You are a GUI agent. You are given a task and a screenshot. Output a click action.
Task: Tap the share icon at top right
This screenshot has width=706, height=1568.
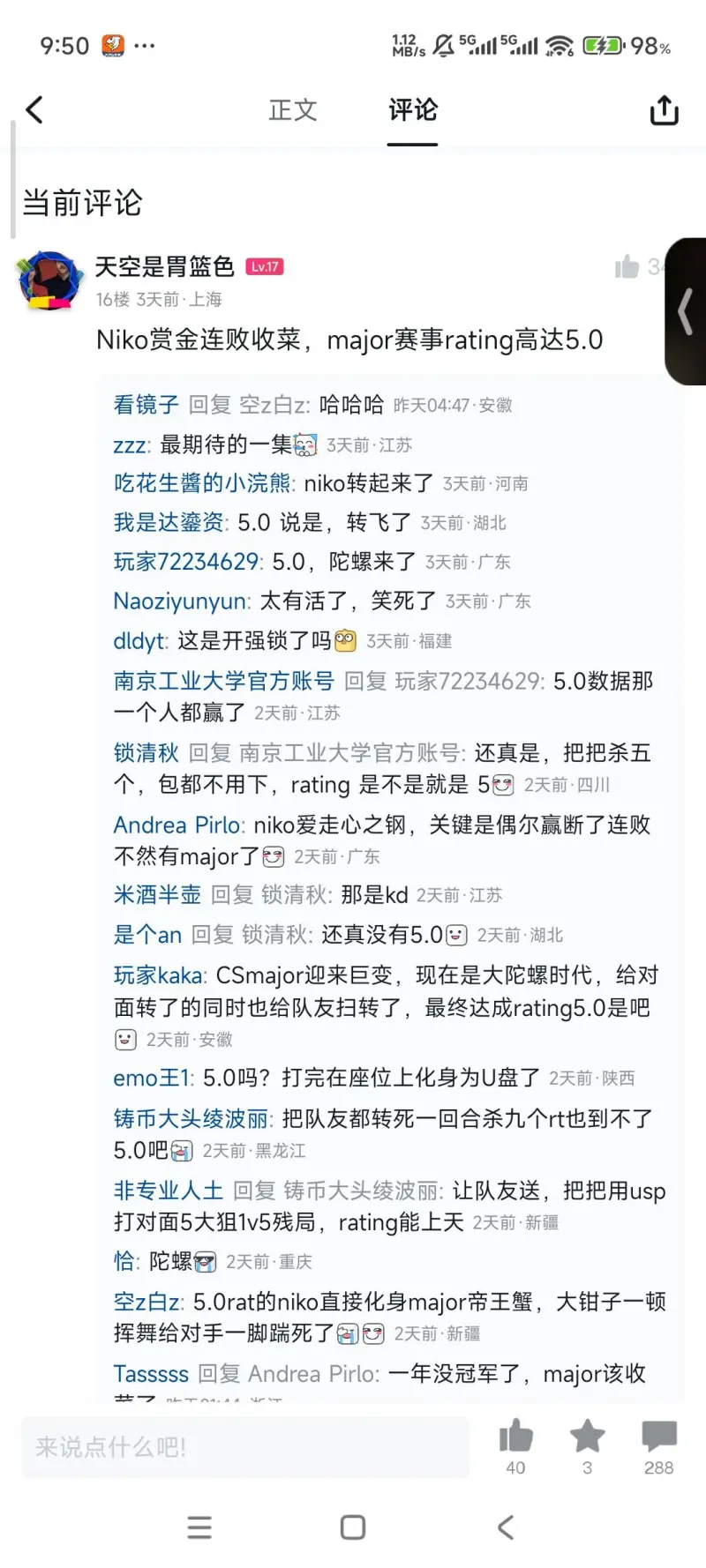[664, 109]
